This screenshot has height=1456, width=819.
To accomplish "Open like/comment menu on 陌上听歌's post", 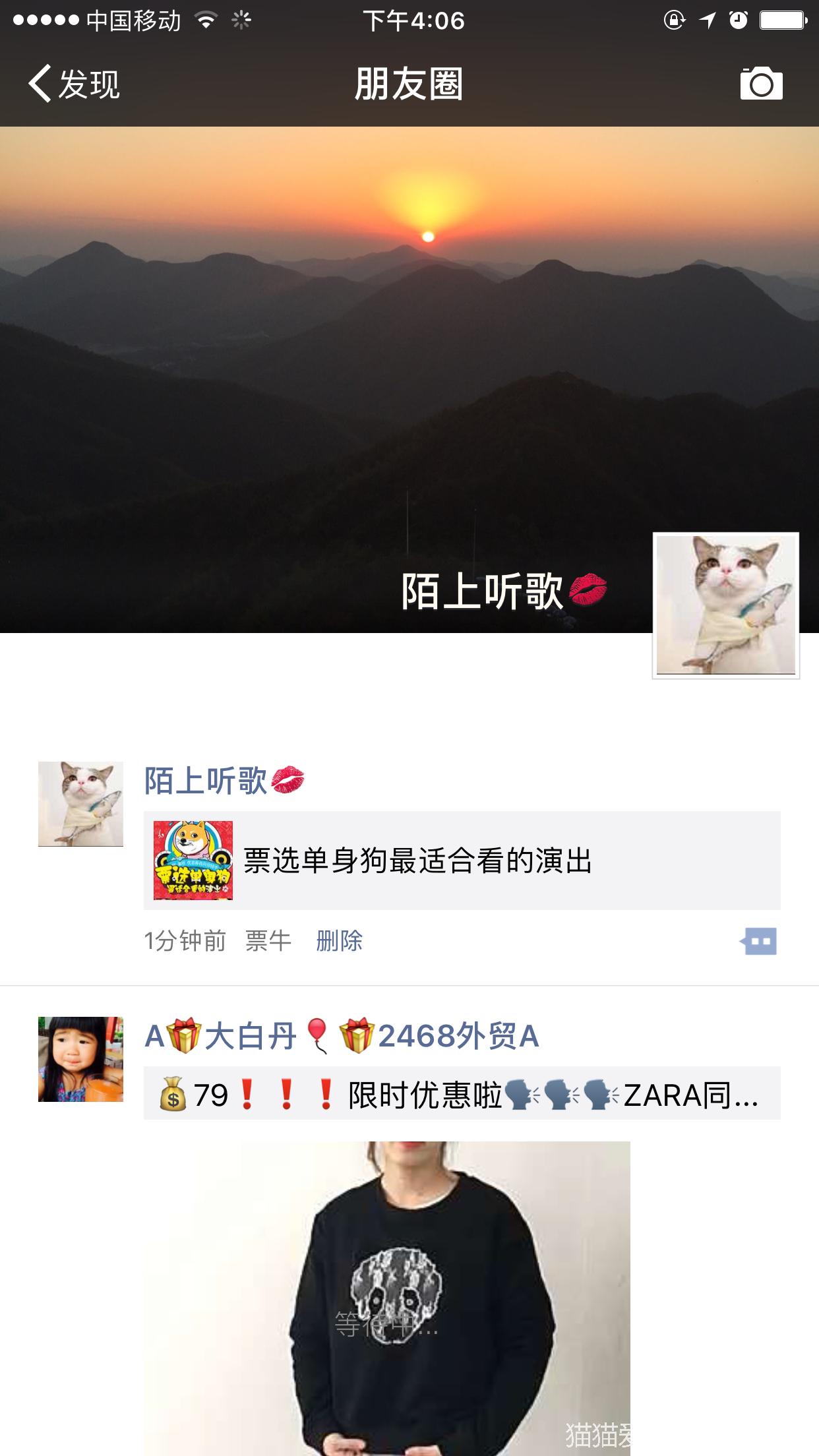I will pos(758,941).
